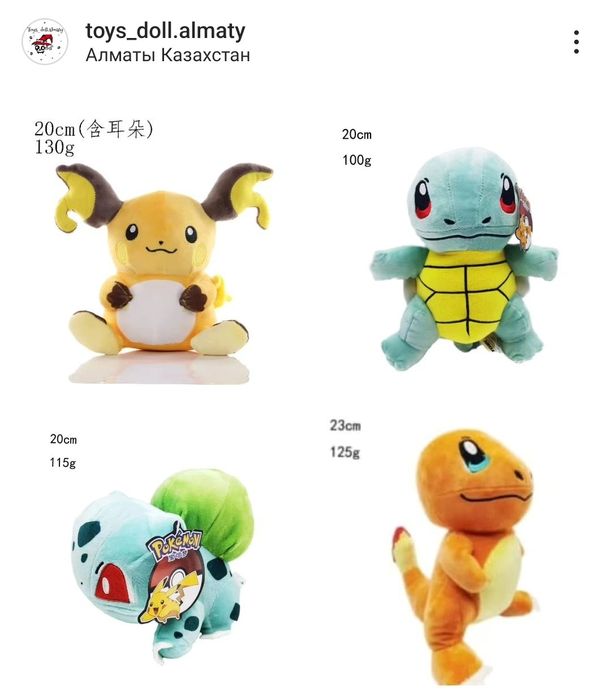This screenshot has height=700, width=611.
Task: Open the toys_doll.almaty username link
Action: click(x=165, y=31)
